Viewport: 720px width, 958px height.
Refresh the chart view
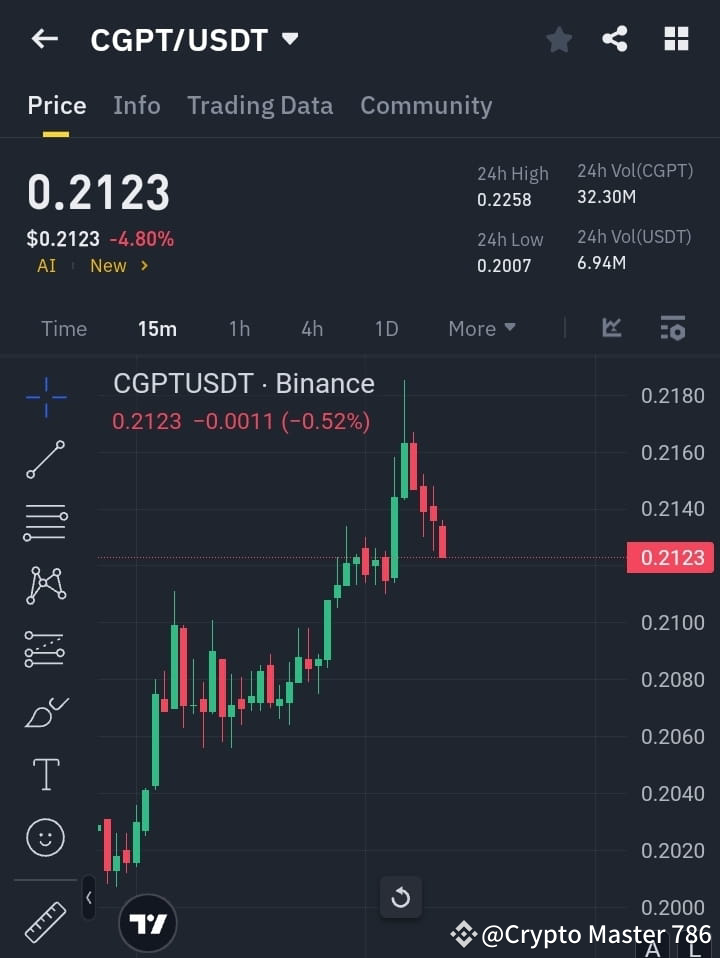click(401, 897)
